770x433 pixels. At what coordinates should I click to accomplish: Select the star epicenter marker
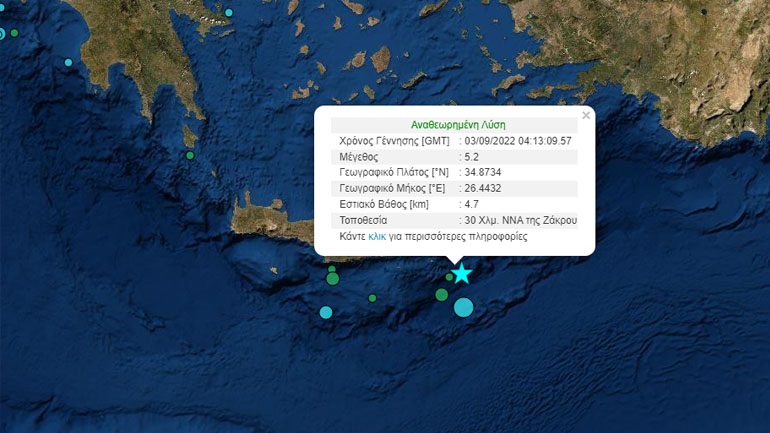(x=461, y=273)
